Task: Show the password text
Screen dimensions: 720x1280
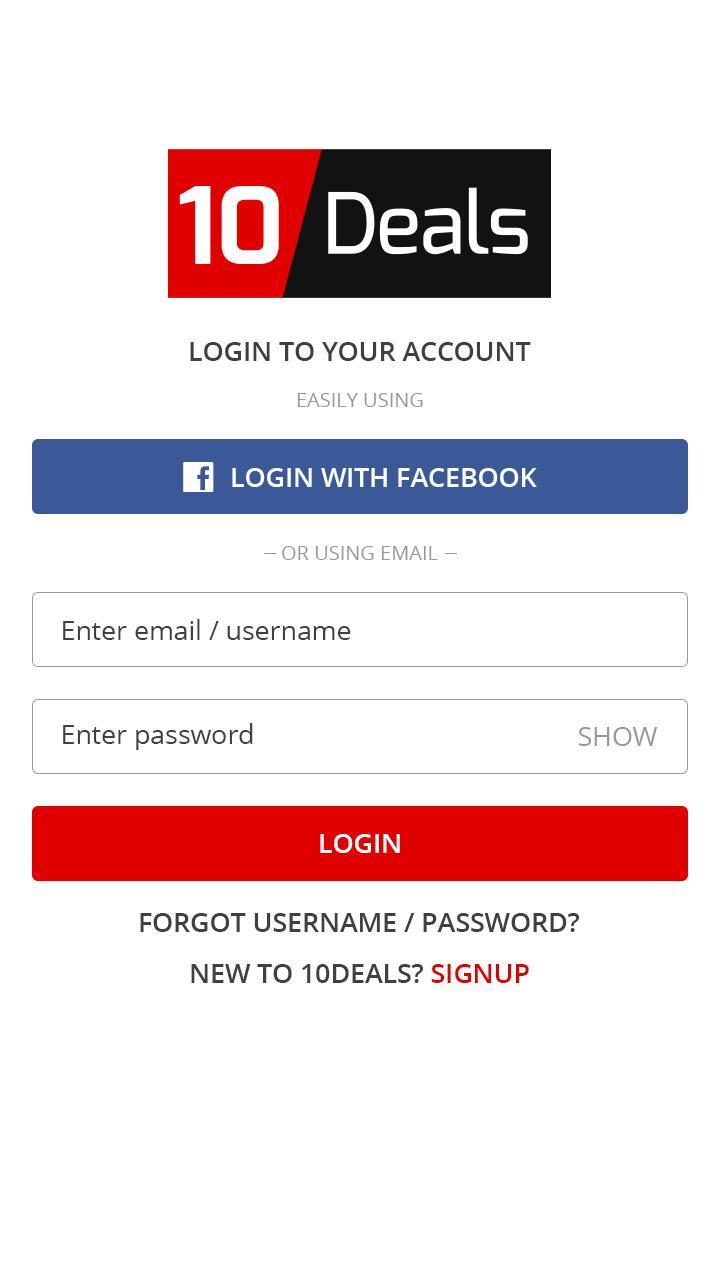Action: [617, 736]
